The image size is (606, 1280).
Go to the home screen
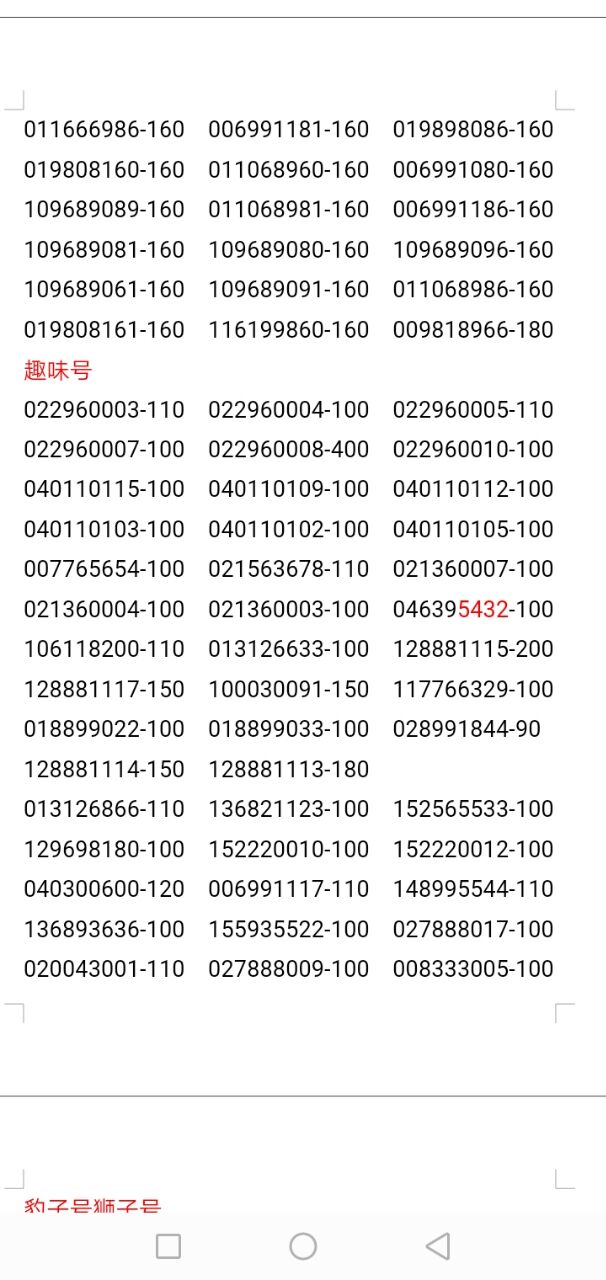coord(303,1246)
